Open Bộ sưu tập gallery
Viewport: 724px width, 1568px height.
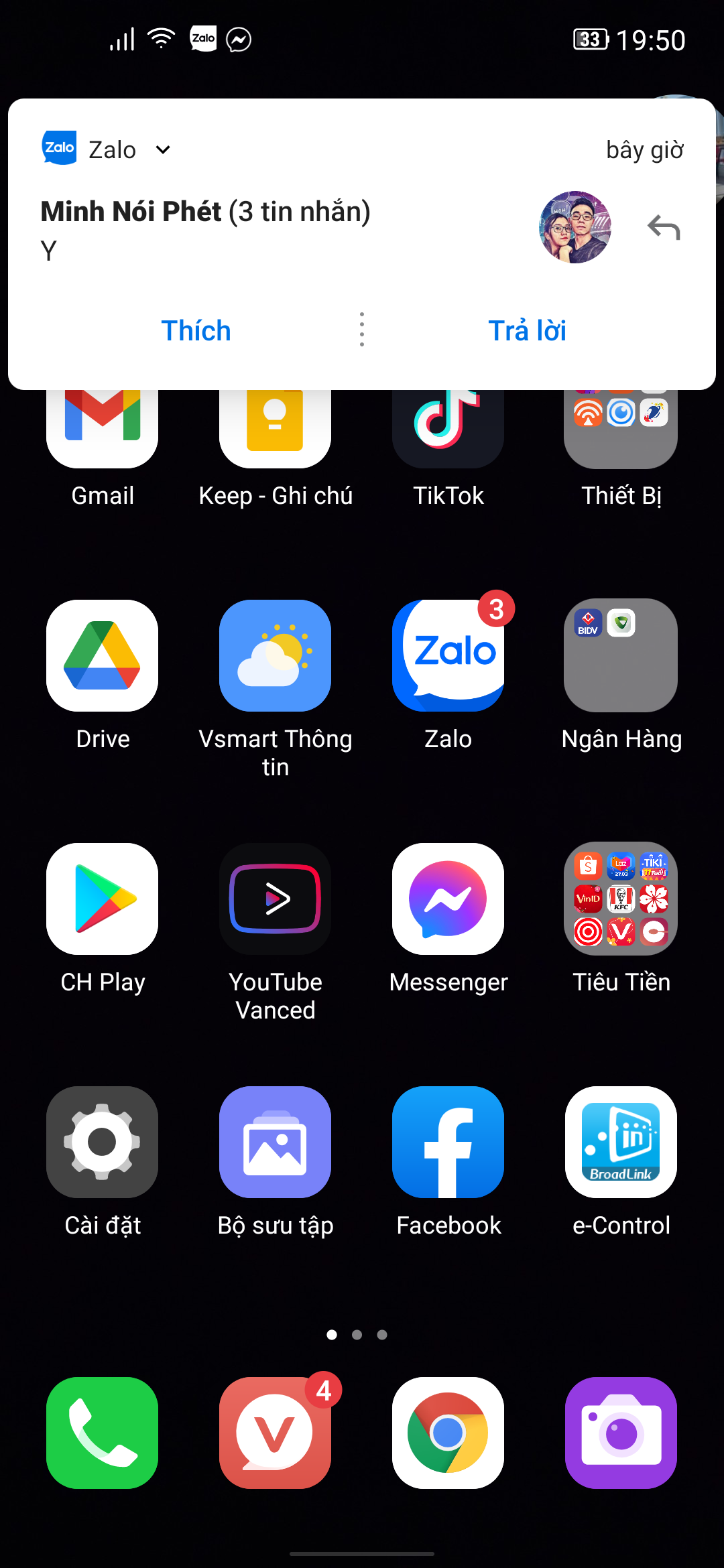pos(275,1142)
